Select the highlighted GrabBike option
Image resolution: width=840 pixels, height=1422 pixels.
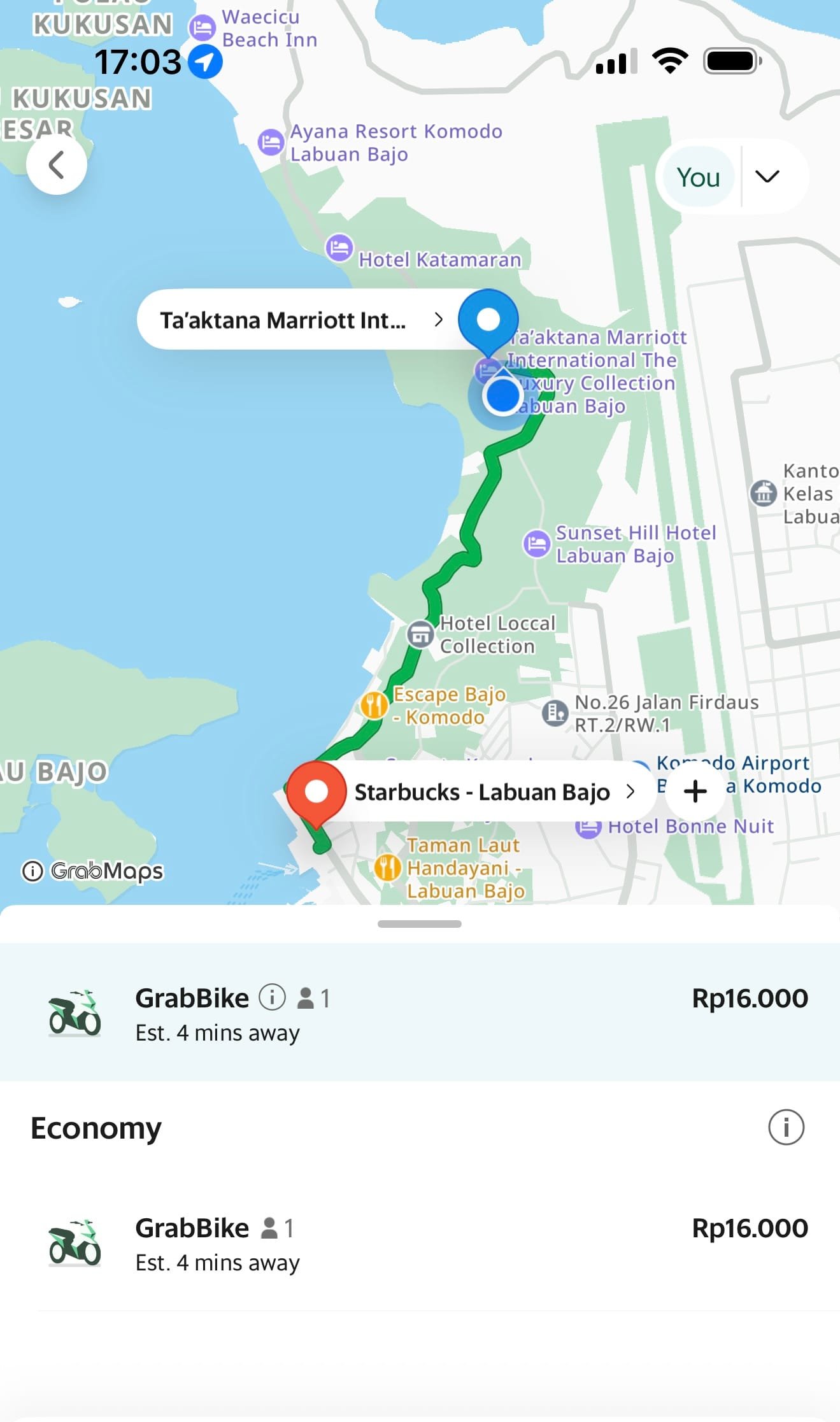point(420,1013)
